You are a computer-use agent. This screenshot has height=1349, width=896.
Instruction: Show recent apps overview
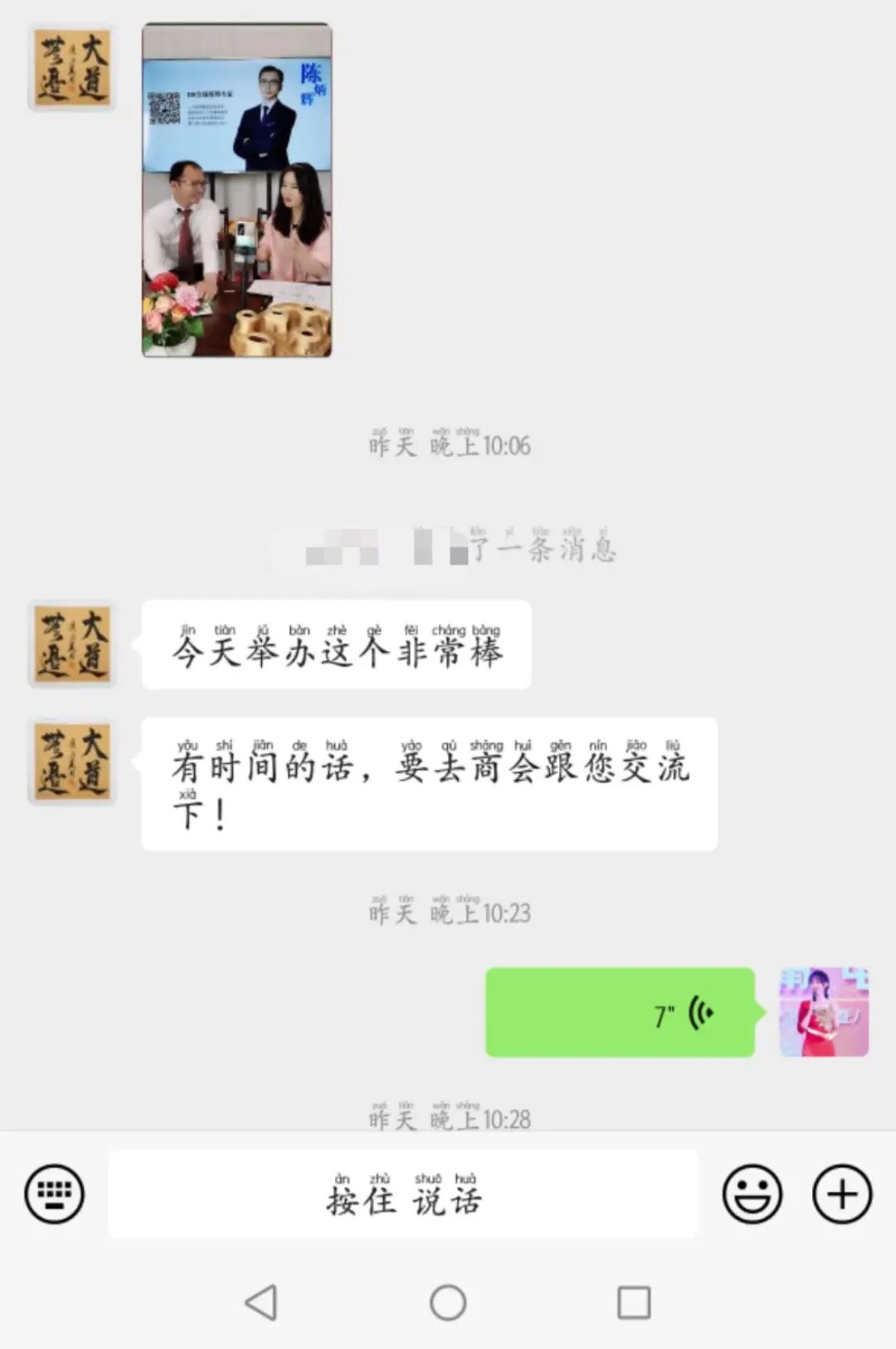(x=634, y=1303)
